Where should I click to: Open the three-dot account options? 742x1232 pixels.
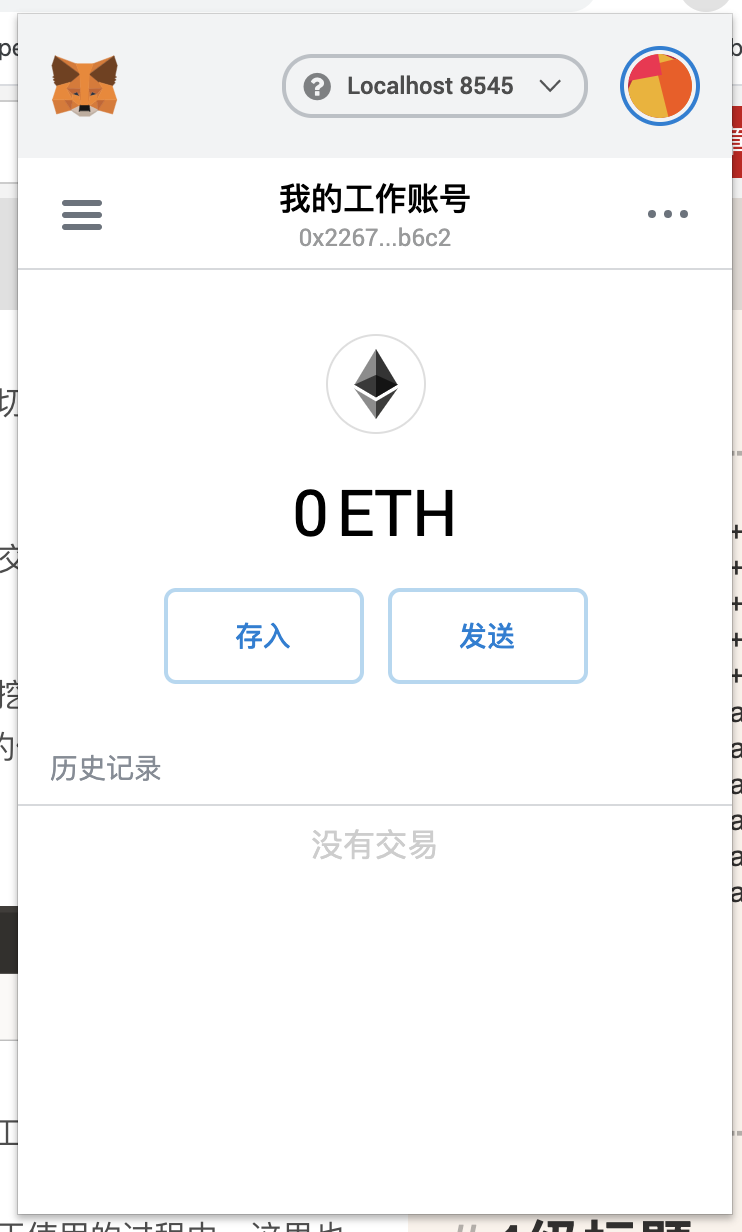pos(667,214)
